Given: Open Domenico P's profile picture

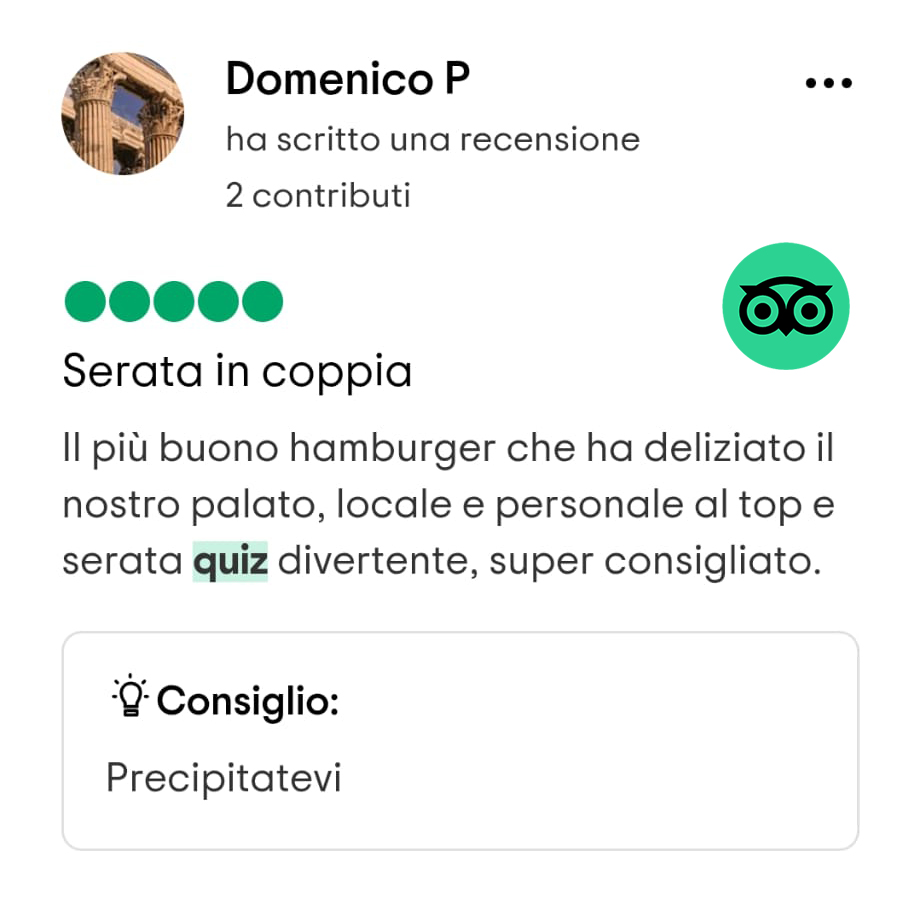Looking at the screenshot, I should [x=123, y=114].
